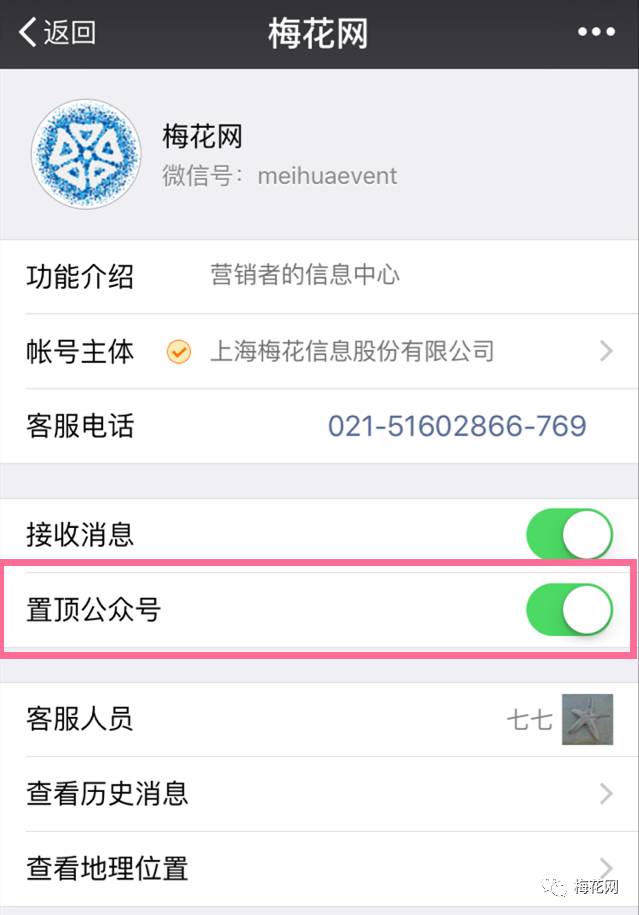Go back with the 返回 button

pos(57,32)
